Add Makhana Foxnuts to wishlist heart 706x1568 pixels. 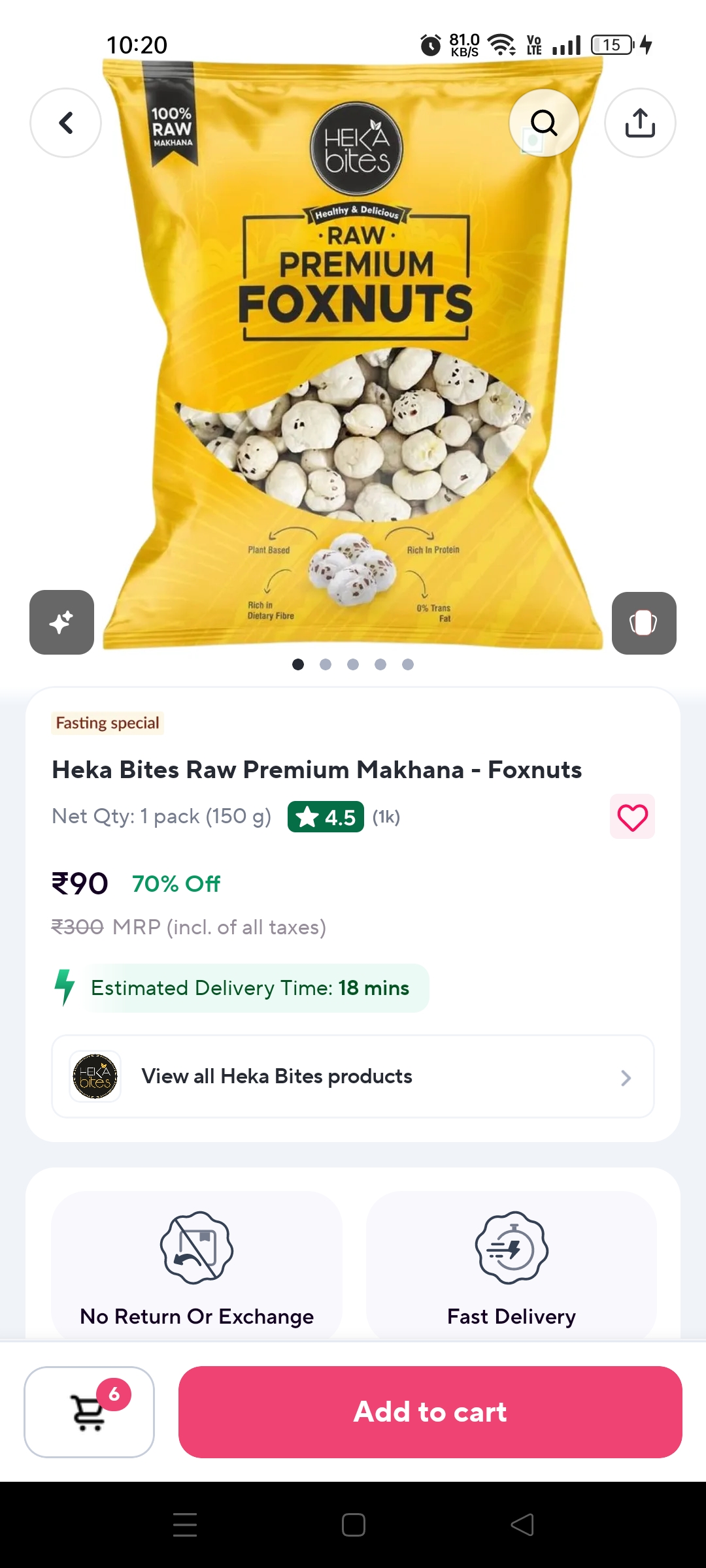pos(632,817)
